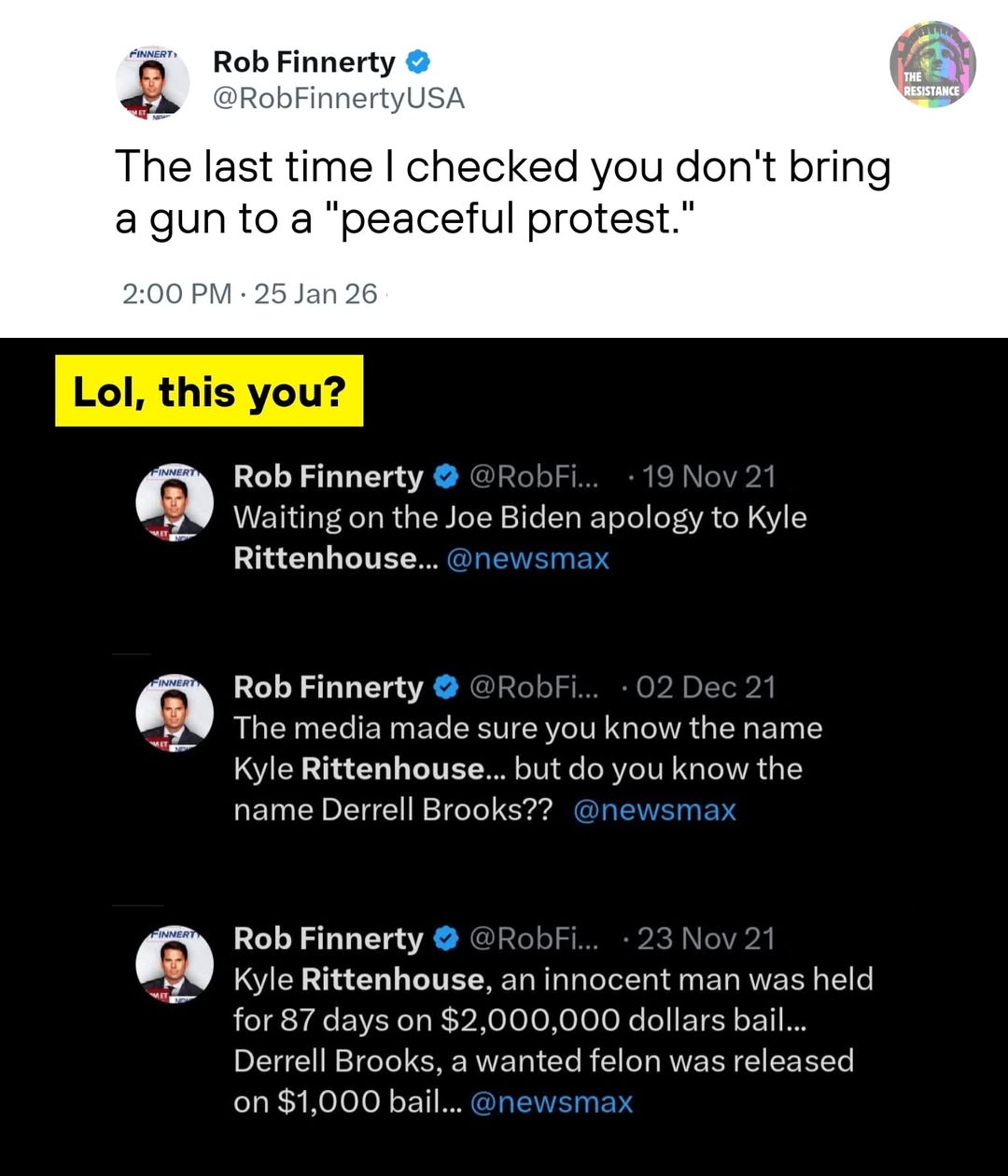
Task: Select the highlighted 'Lol, this you?' caption
Action: (207, 391)
